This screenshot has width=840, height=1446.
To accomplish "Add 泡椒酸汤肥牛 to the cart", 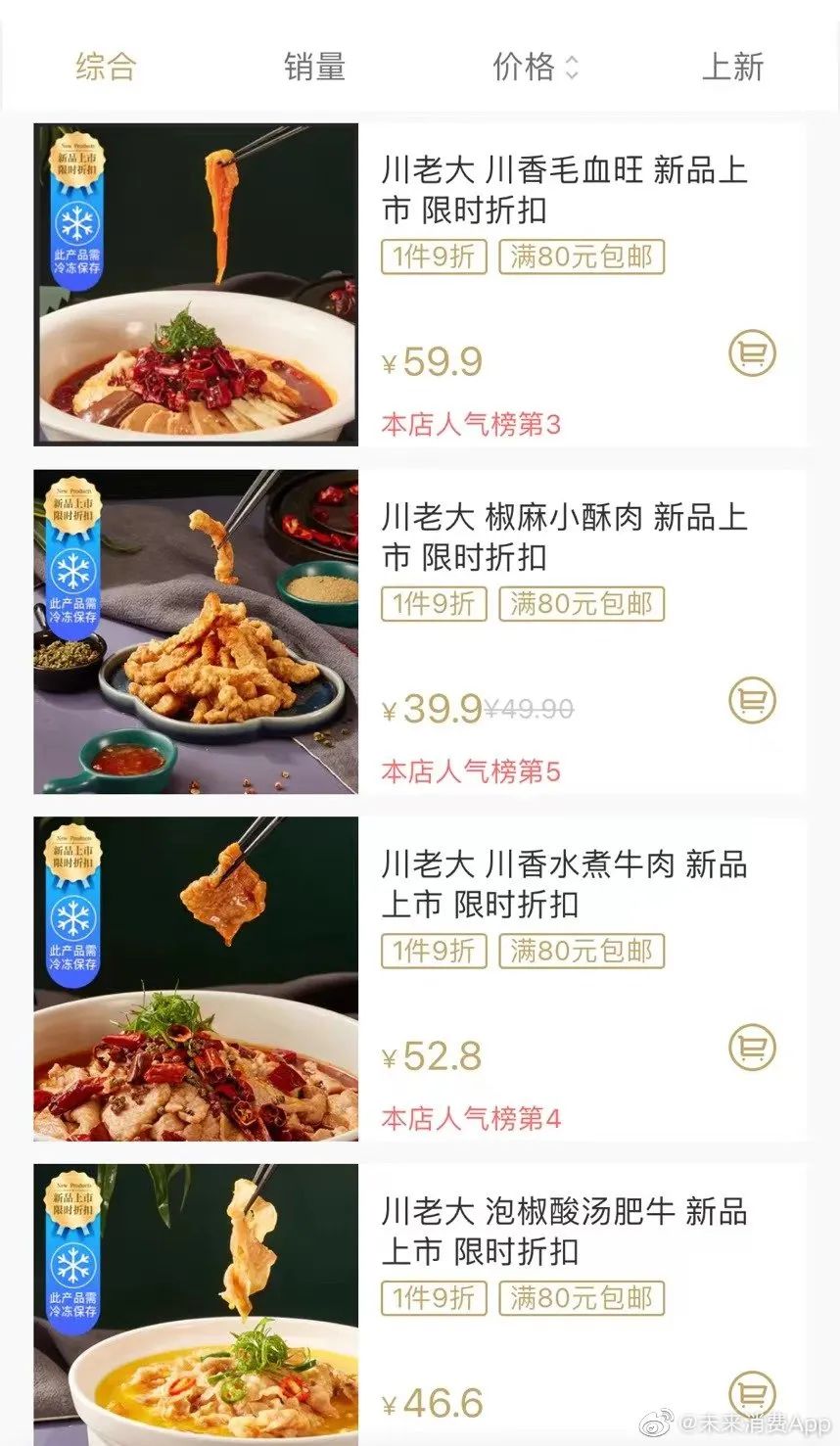I will pyautogui.click(x=752, y=1394).
